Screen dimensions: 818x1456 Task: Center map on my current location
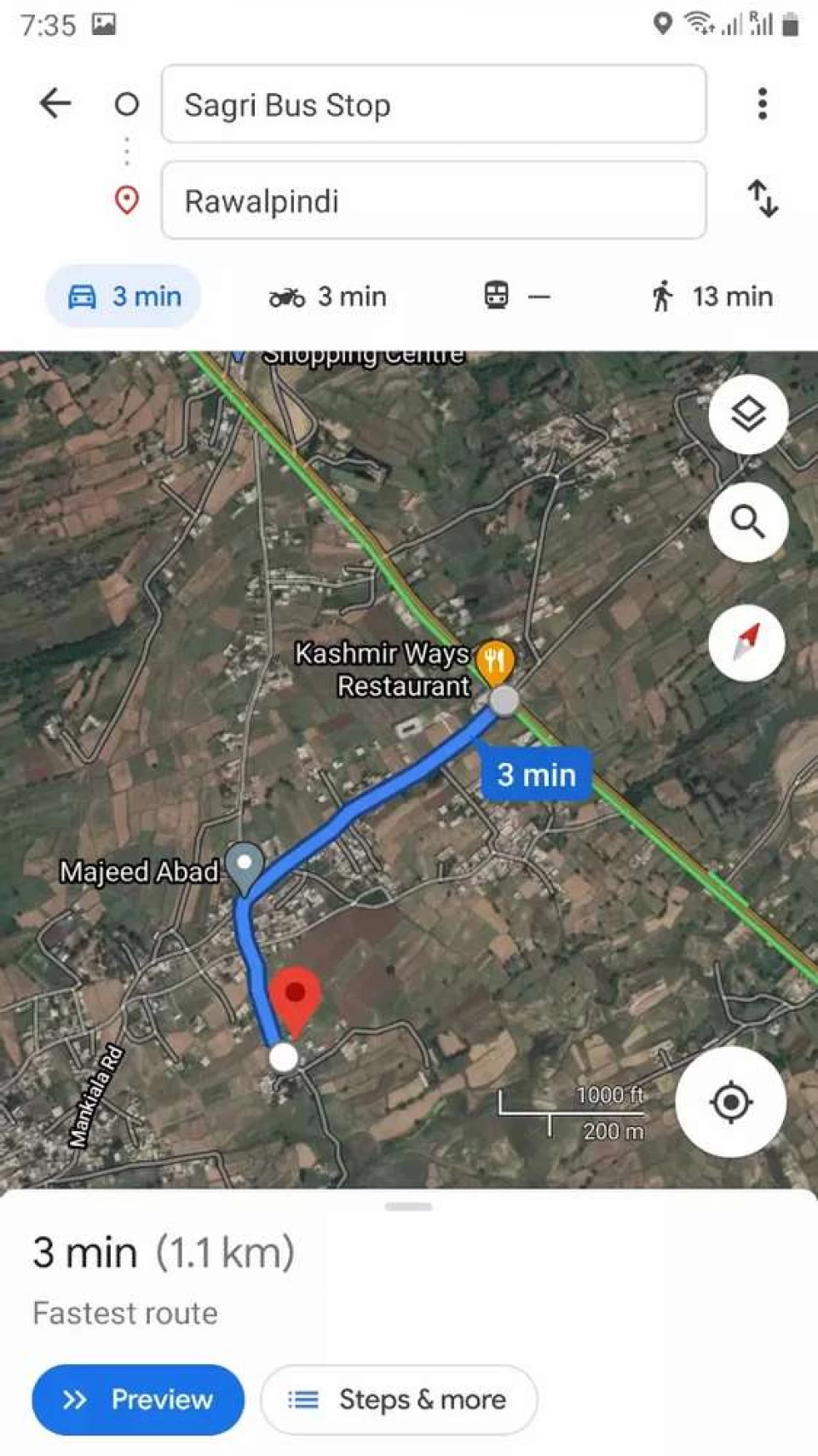click(730, 1102)
